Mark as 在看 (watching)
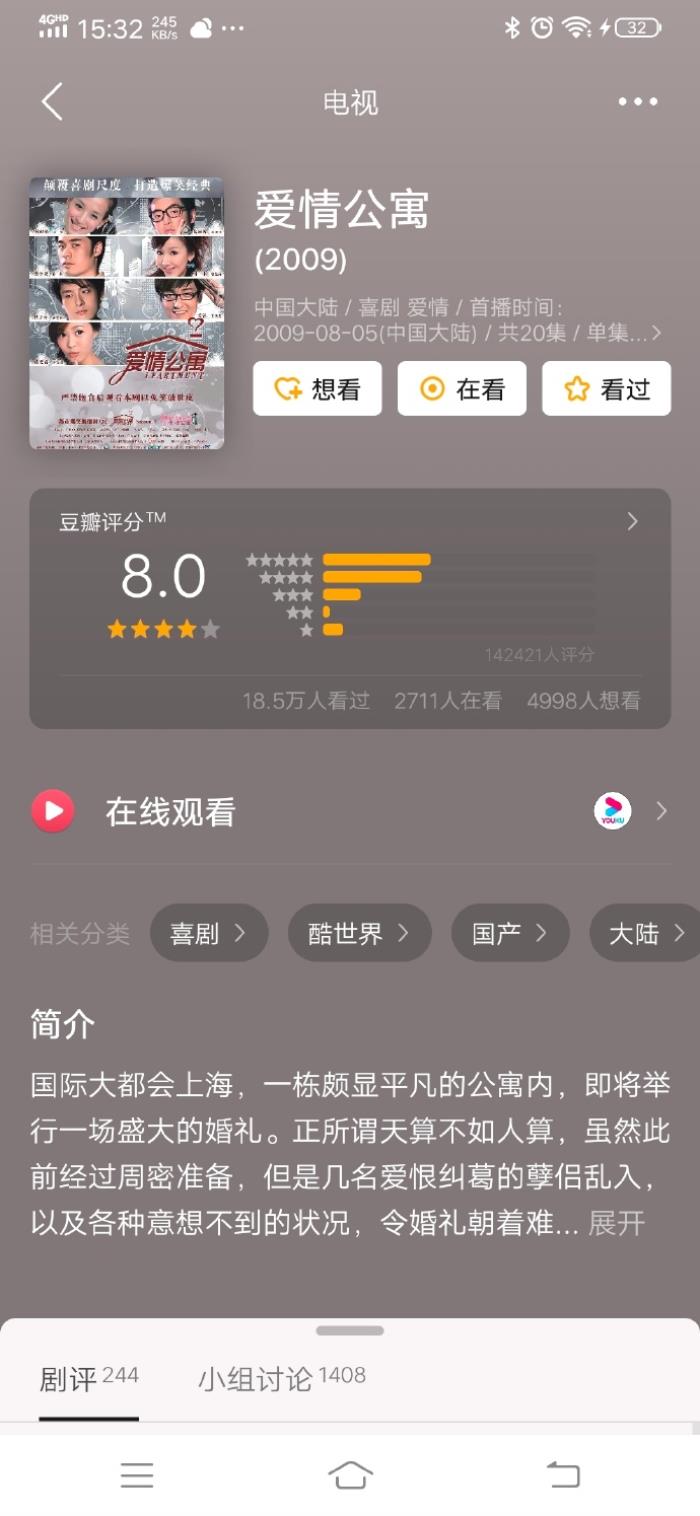700x1516 pixels. point(462,389)
